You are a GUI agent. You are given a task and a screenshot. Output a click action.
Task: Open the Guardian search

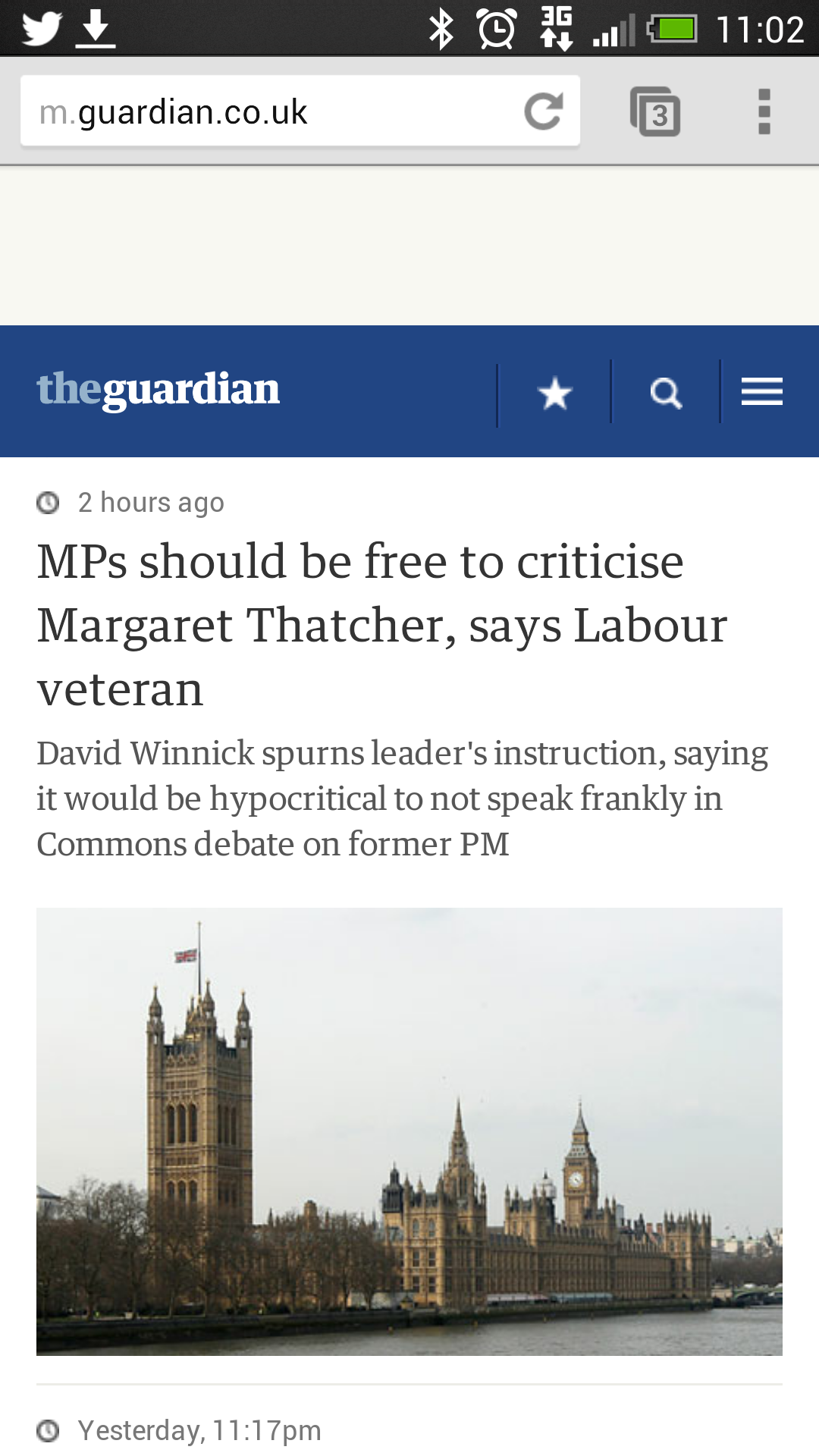tap(666, 394)
